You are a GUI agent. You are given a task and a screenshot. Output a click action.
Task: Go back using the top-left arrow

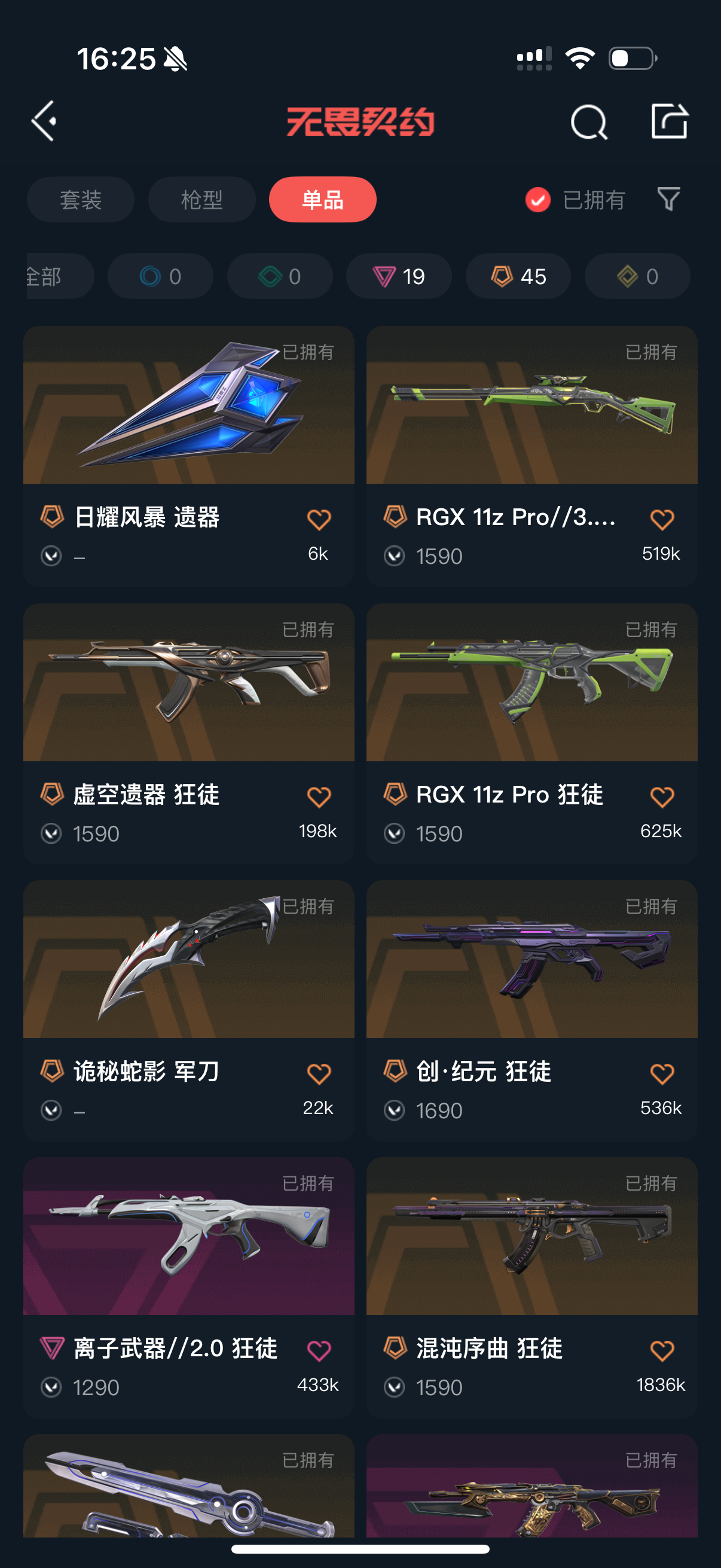(x=44, y=121)
